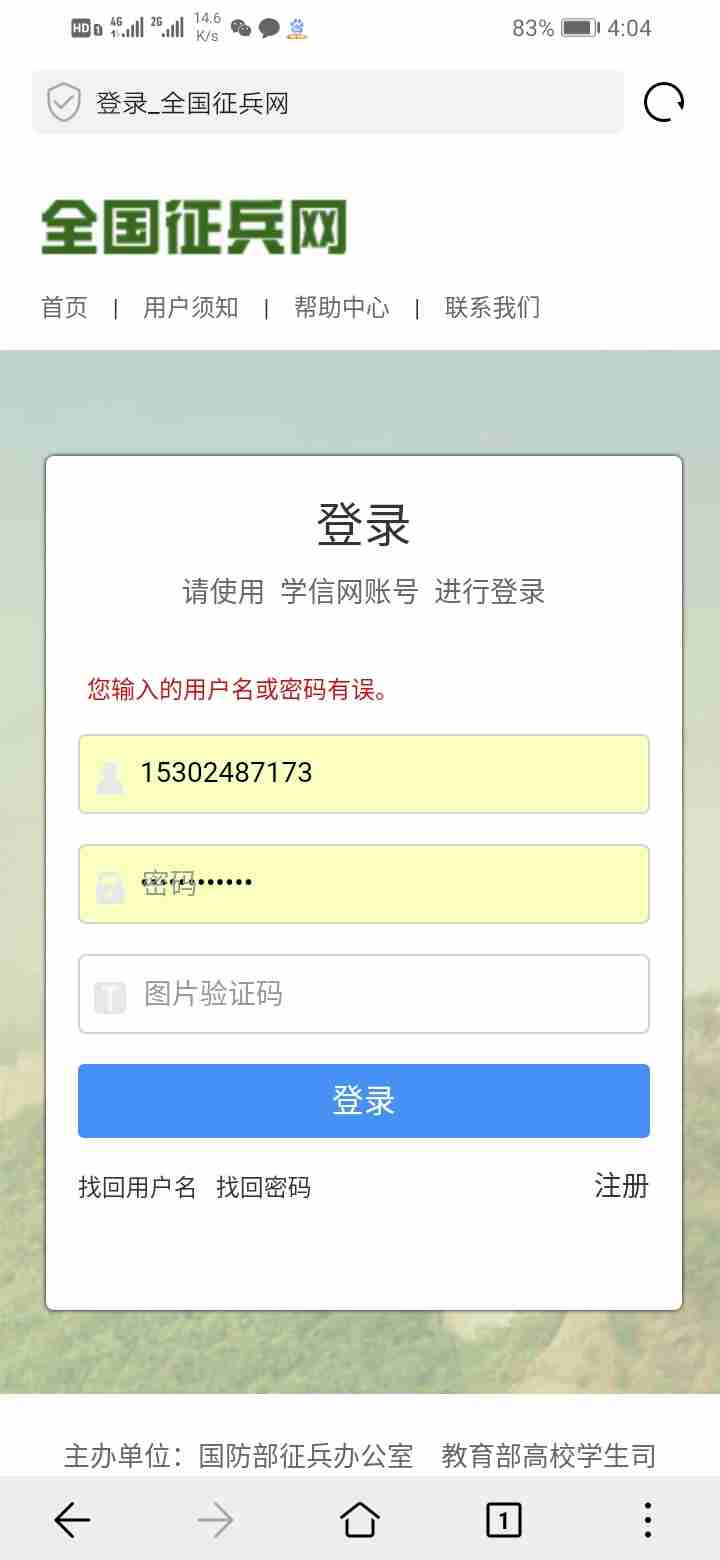720x1560 pixels.
Task: Click the lock icon in password field
Action: (109, 884)
